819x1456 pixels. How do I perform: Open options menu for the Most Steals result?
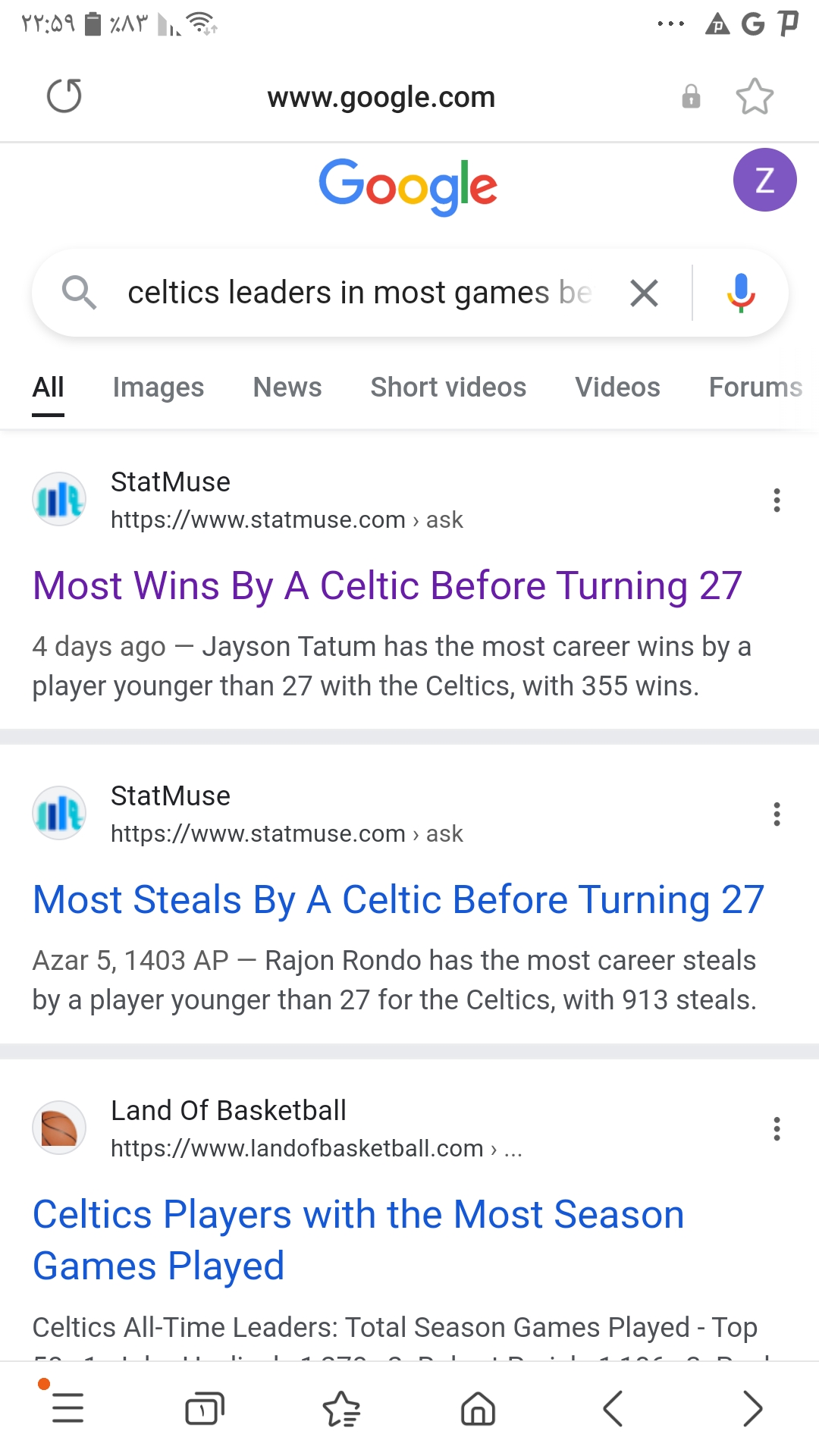point(777,814)
